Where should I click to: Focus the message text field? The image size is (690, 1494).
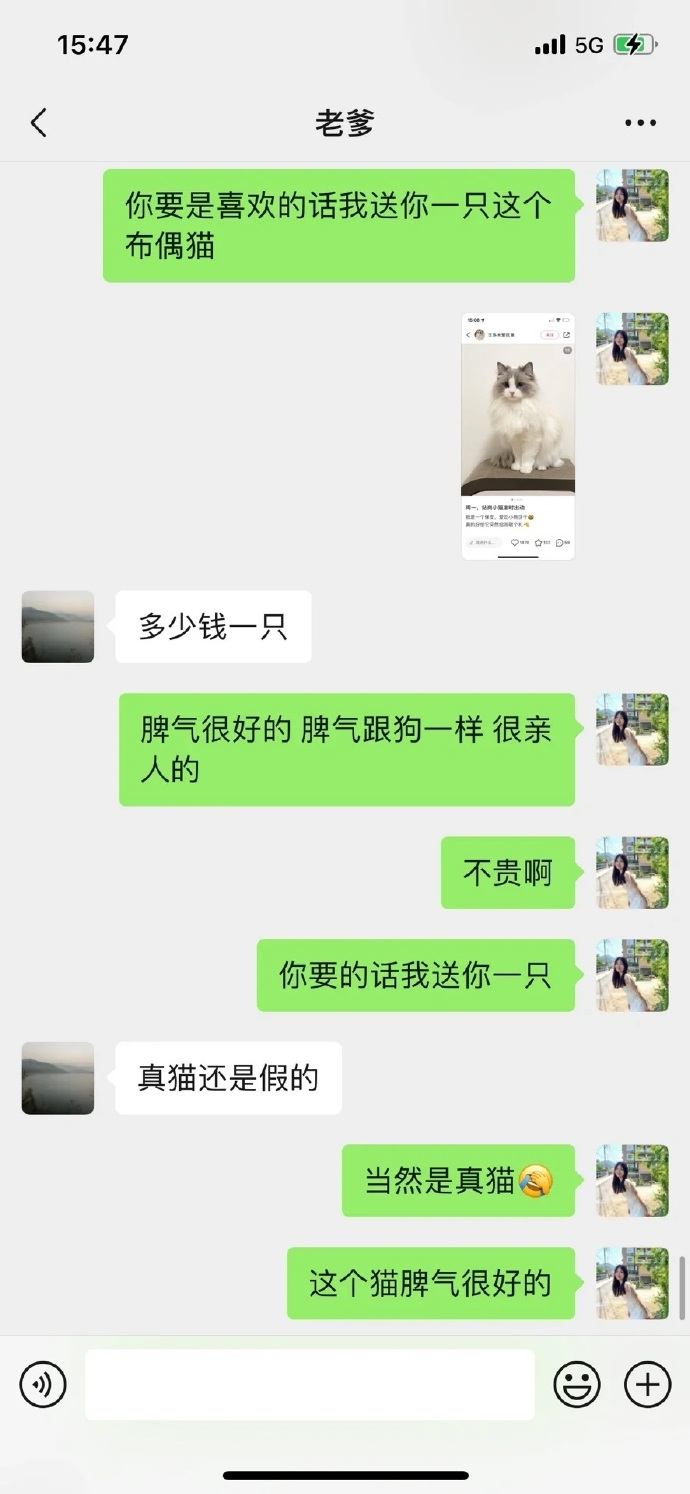coord(309,1385)
